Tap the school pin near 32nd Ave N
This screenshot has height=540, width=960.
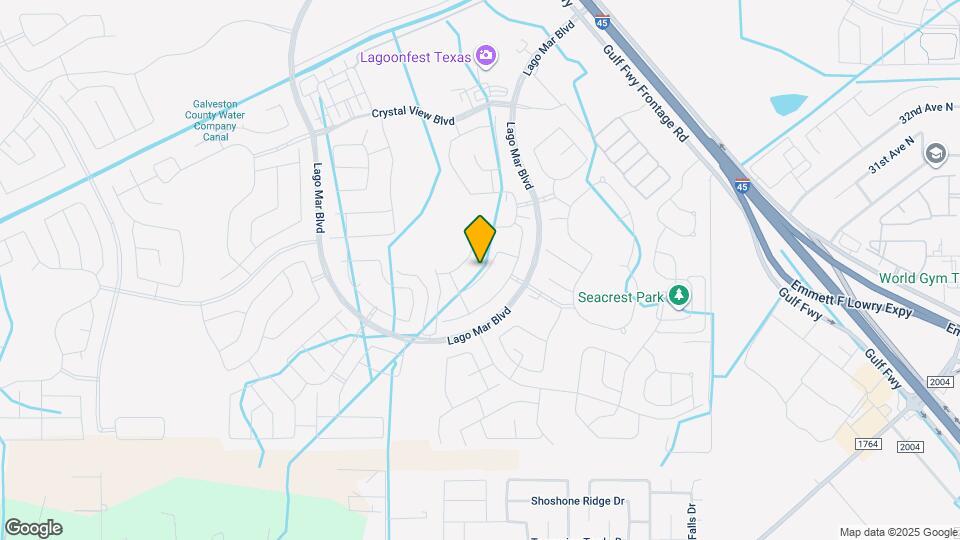936,154
